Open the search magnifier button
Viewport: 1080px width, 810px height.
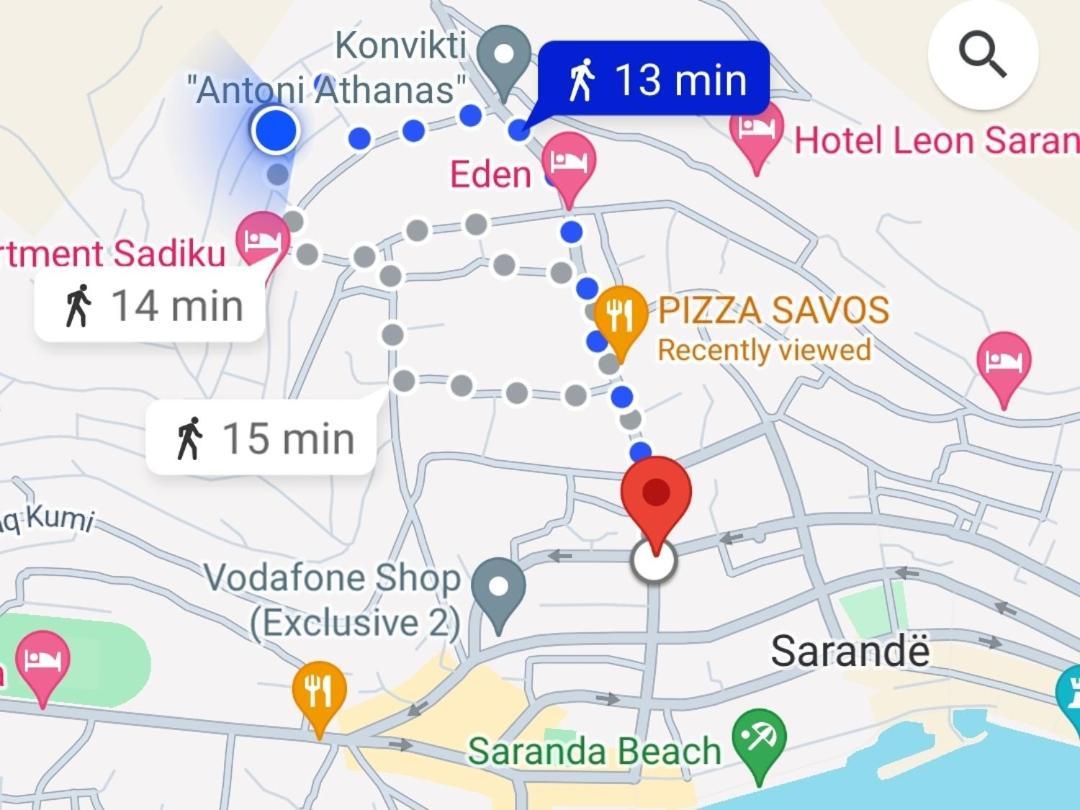point(982,57)
